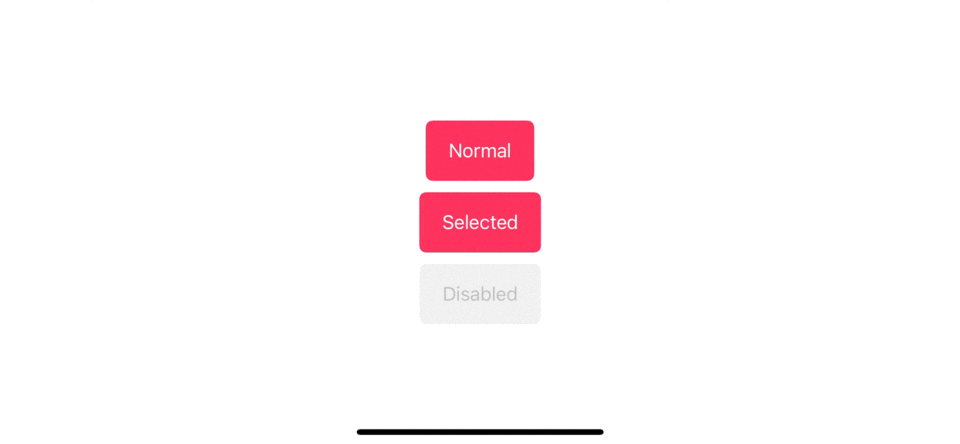
Task: Tap the Selected button
Action: coord(479,222)
